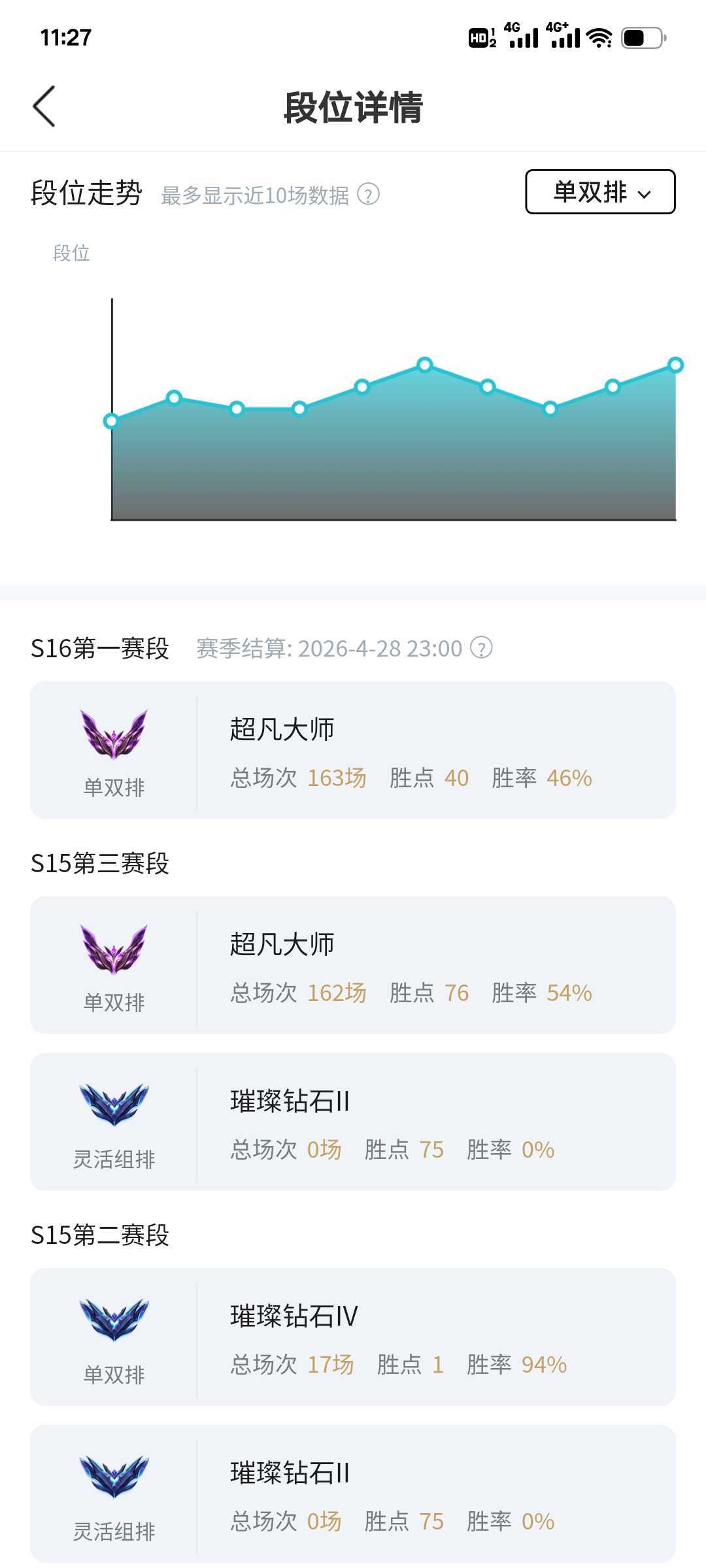Screen dimensions: 706x1568
Task: Expand the 单双排 queue type dropdown
Action: [x=600, y=192]
